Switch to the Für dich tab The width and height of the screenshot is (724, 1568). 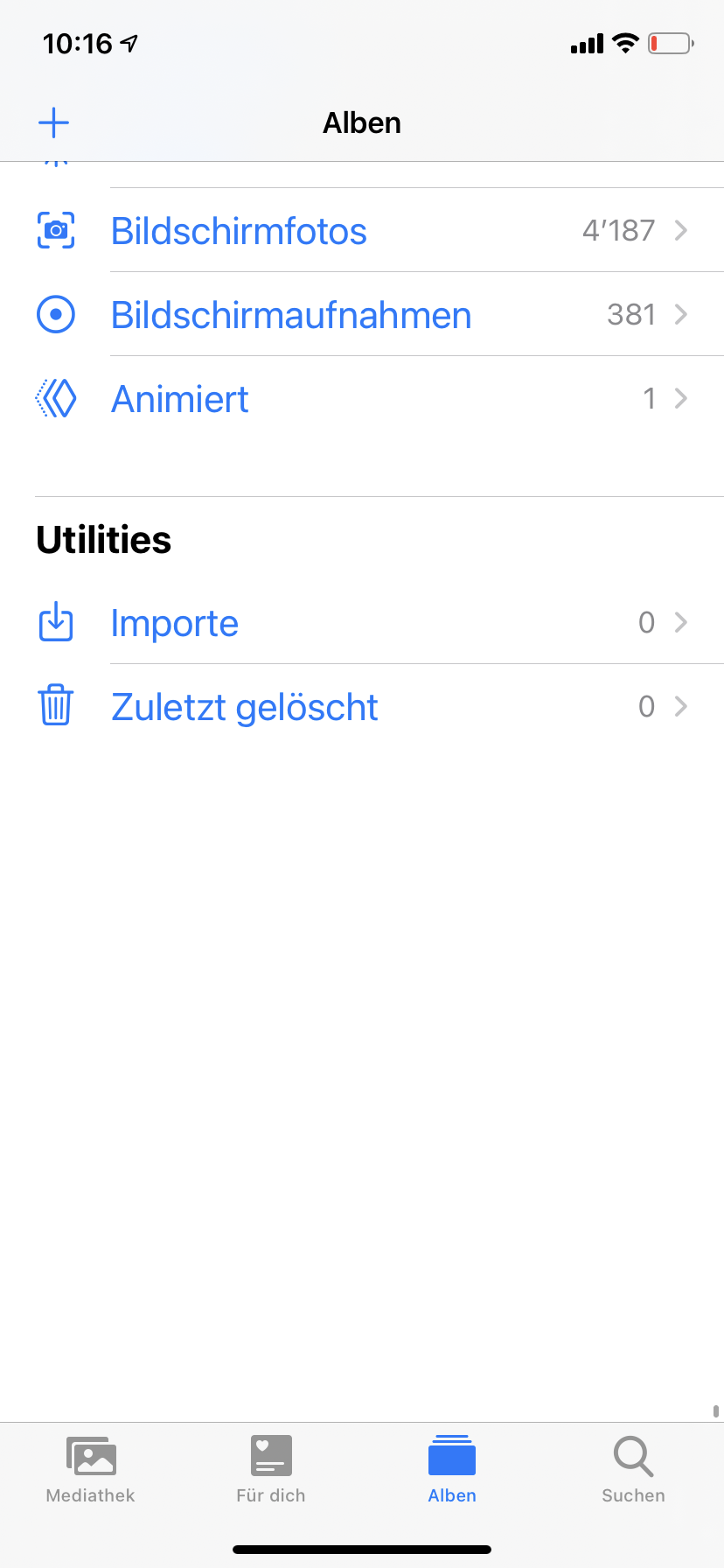(x=271, y=1470)
